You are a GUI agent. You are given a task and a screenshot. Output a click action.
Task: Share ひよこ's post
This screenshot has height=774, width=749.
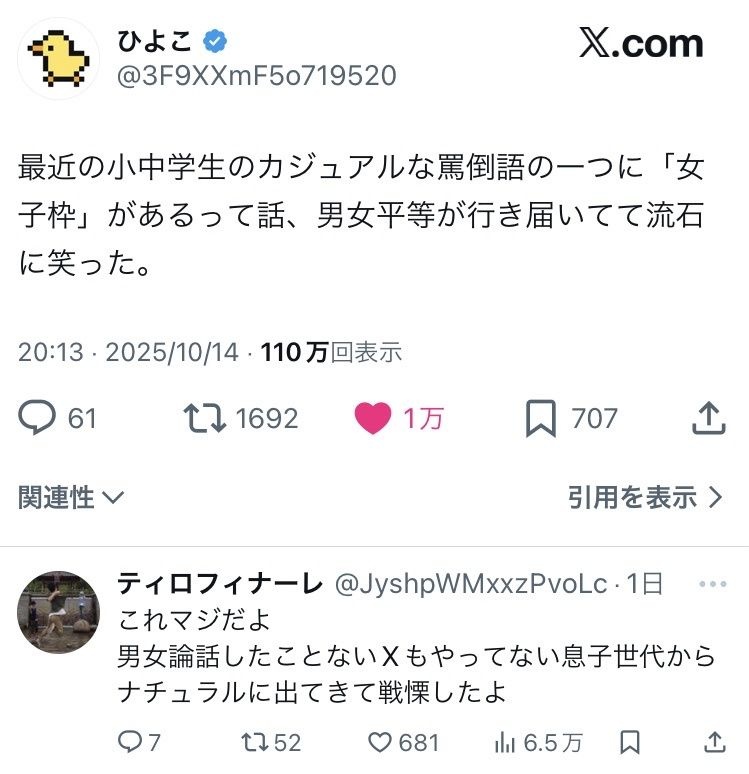click(x=708, y=418)
